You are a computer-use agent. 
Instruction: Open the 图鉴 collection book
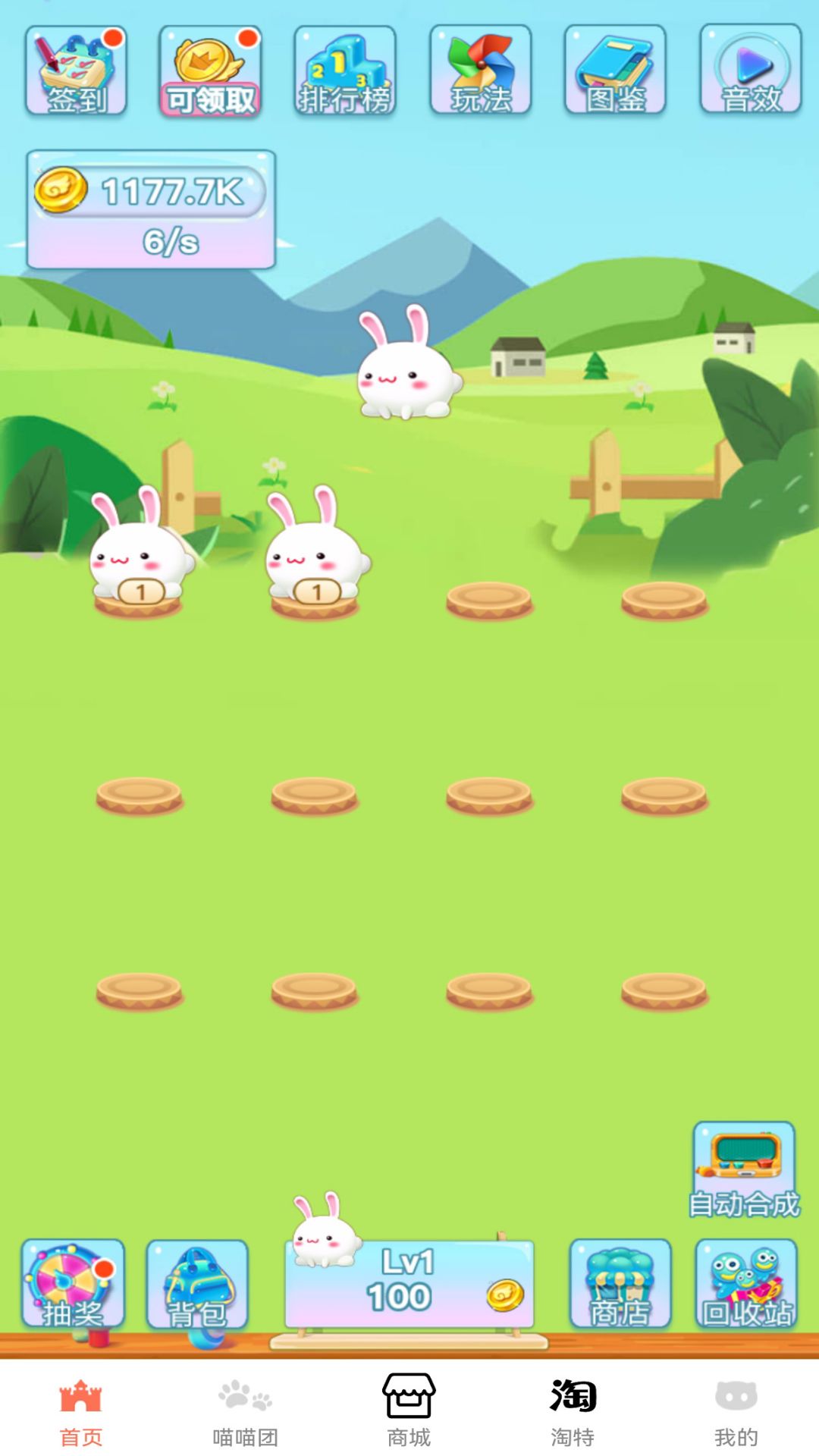pyautogui.click(x=614, y=68)
